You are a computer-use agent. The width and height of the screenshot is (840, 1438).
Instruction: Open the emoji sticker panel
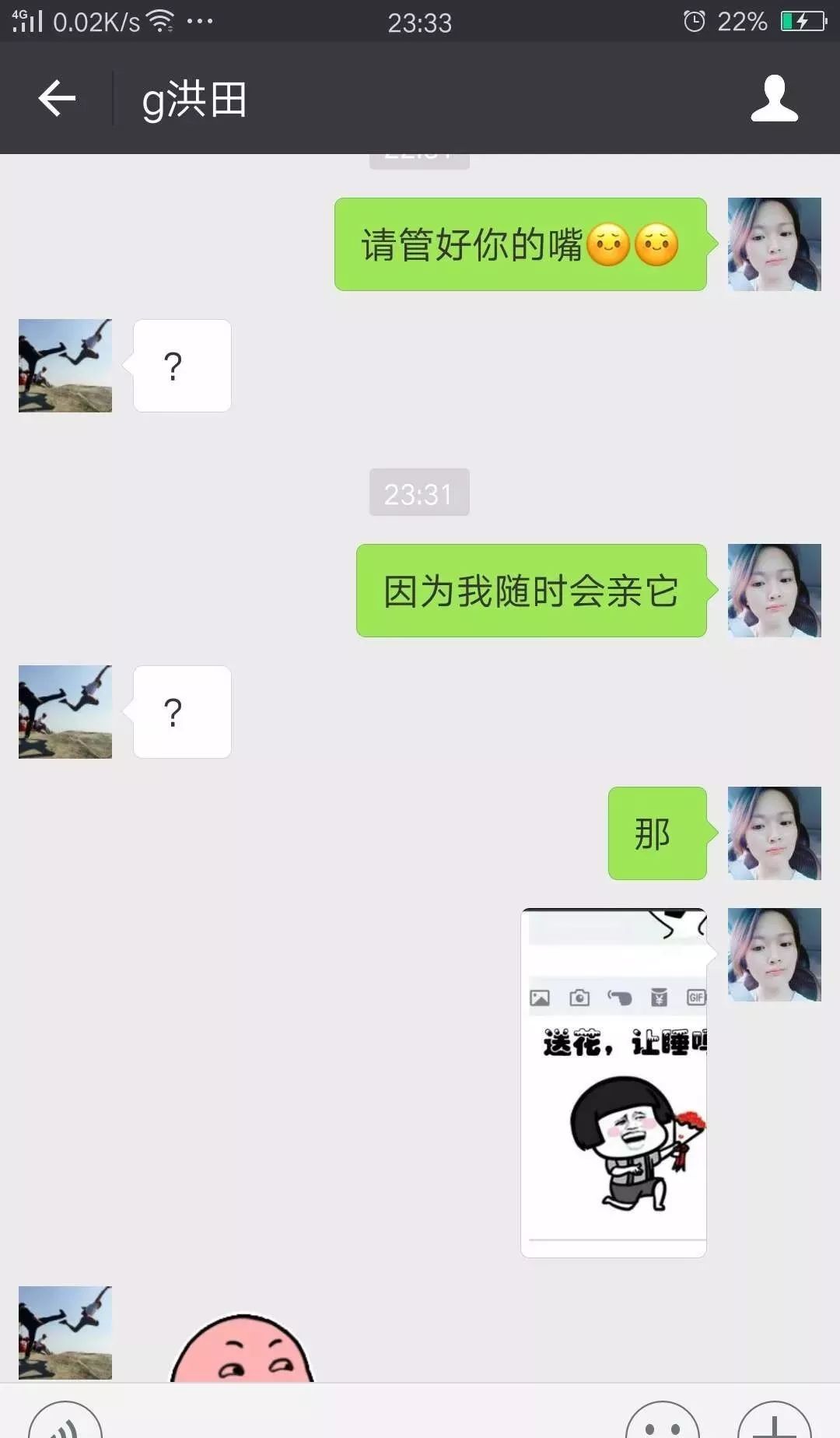(x=662, y=1424)
